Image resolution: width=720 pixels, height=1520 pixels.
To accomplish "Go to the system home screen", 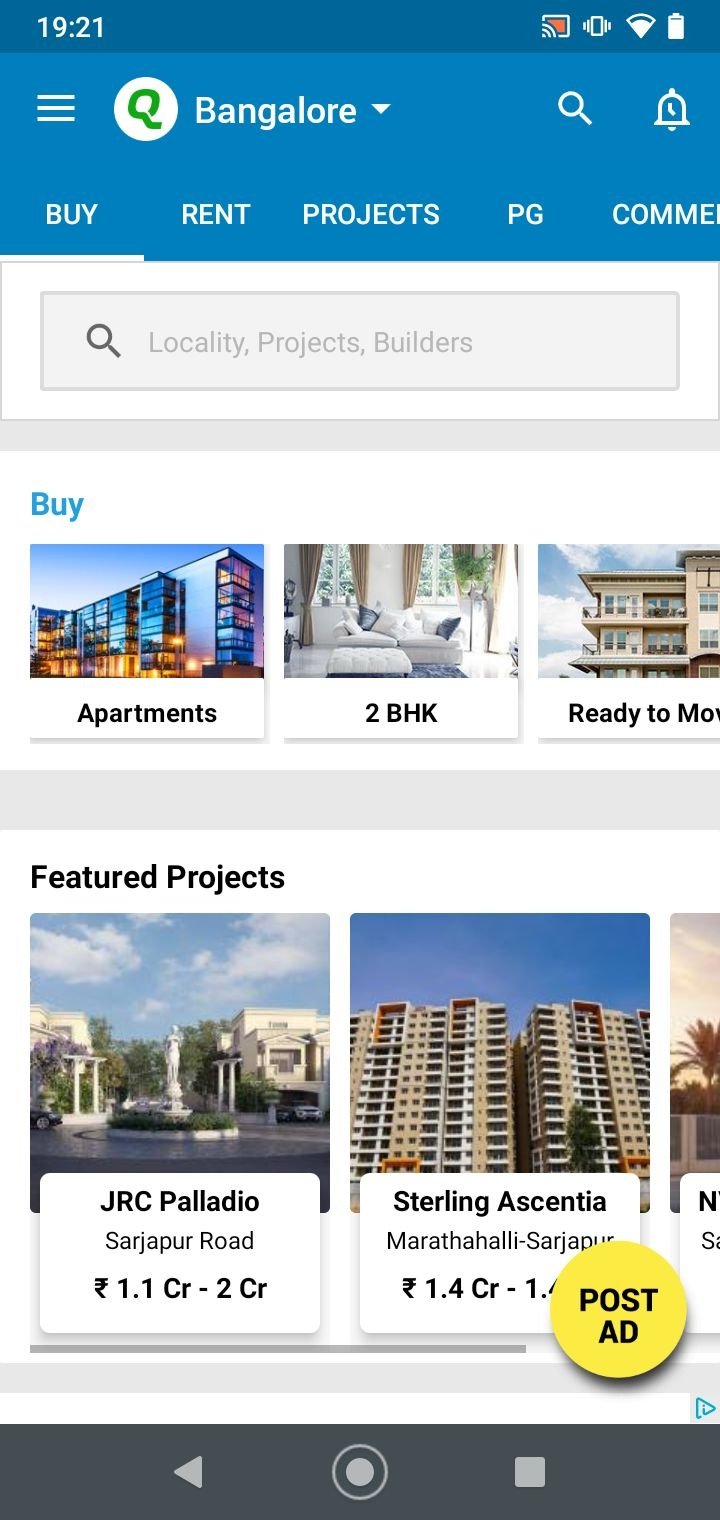I will (x=360, y=1472).
